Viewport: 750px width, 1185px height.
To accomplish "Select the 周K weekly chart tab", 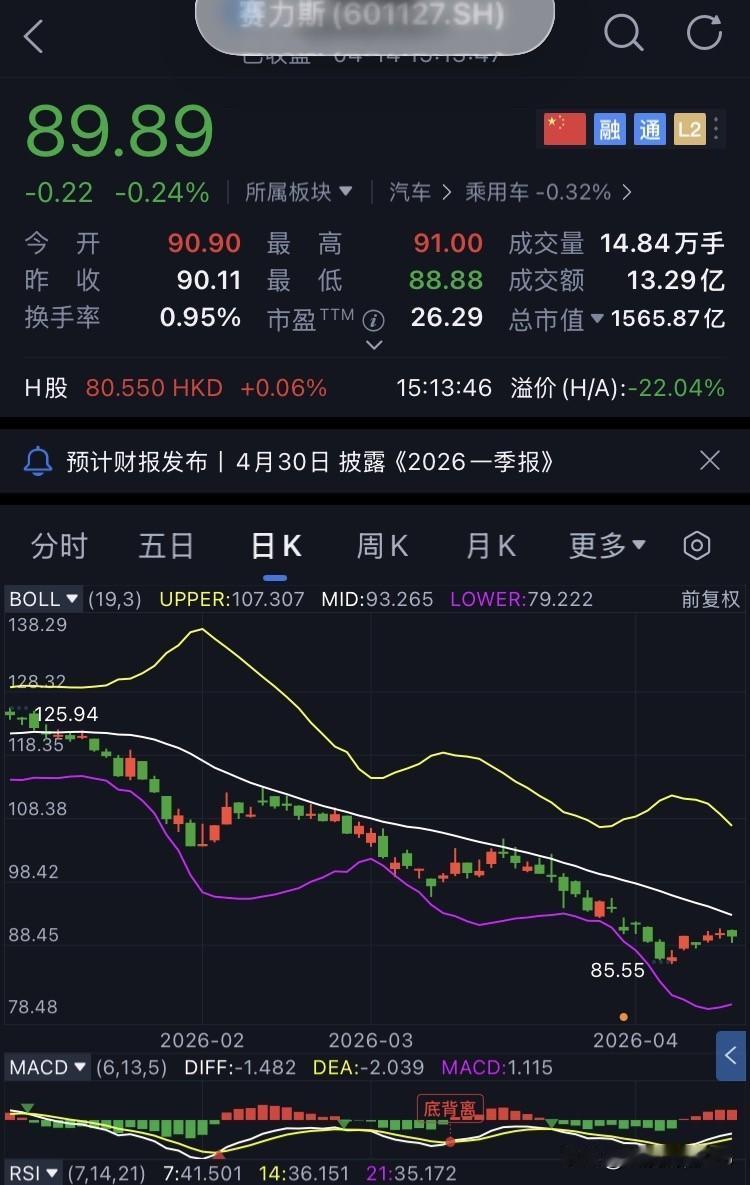I will (x=382, y=545).
